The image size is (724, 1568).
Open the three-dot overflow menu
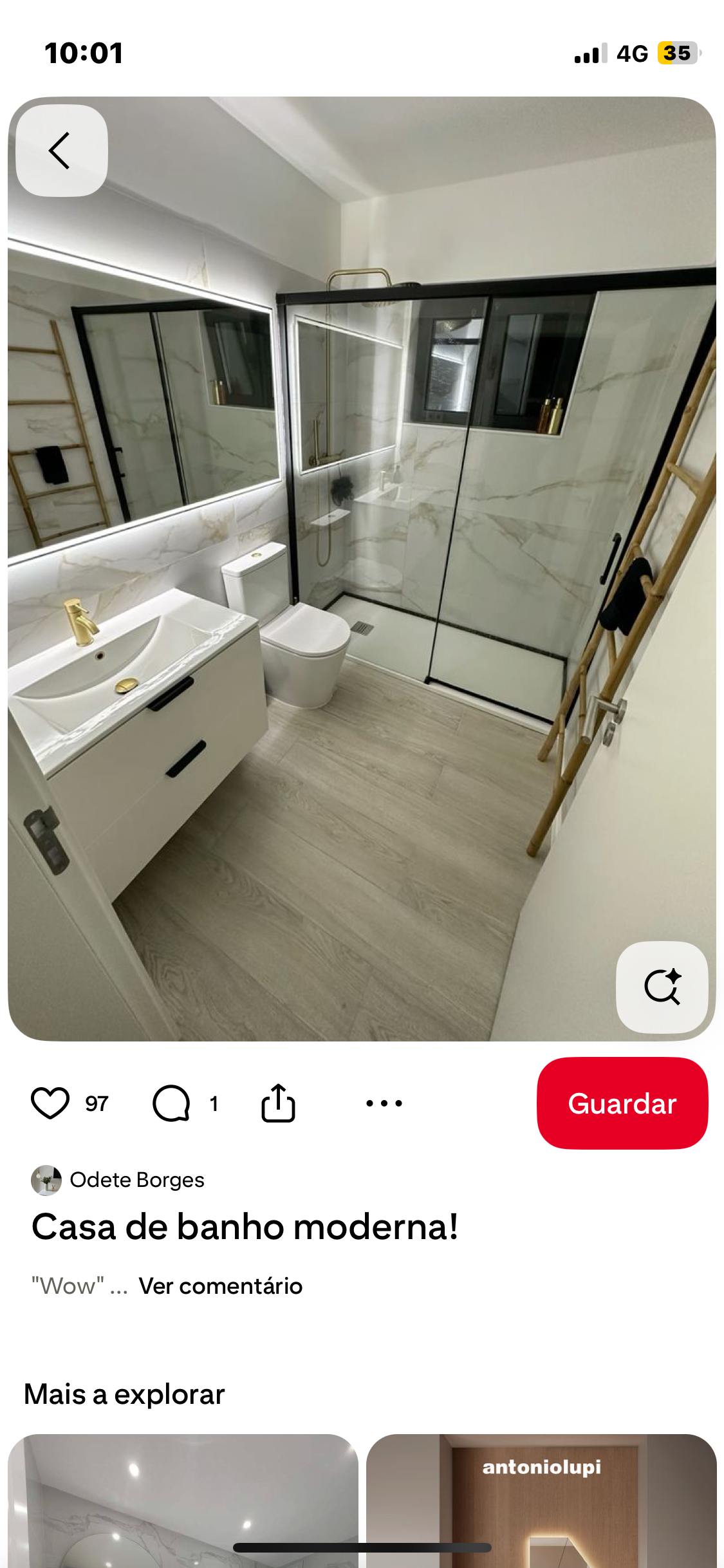pyautogui.click(x=384, y=1103)
